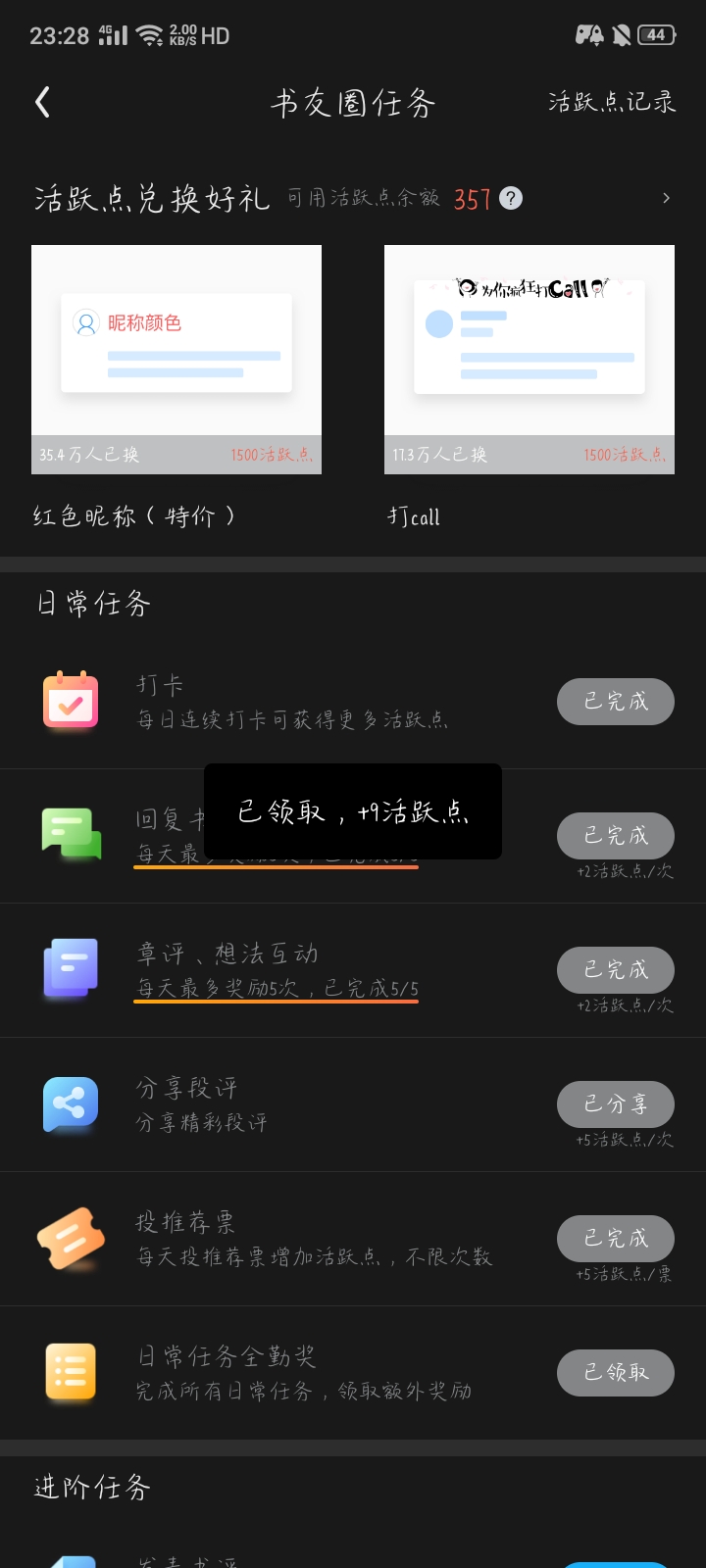This screenshot has width=706, height=1568.
Task: Open the 红色昵称（特价）reward card
Action: pos(176,359)
